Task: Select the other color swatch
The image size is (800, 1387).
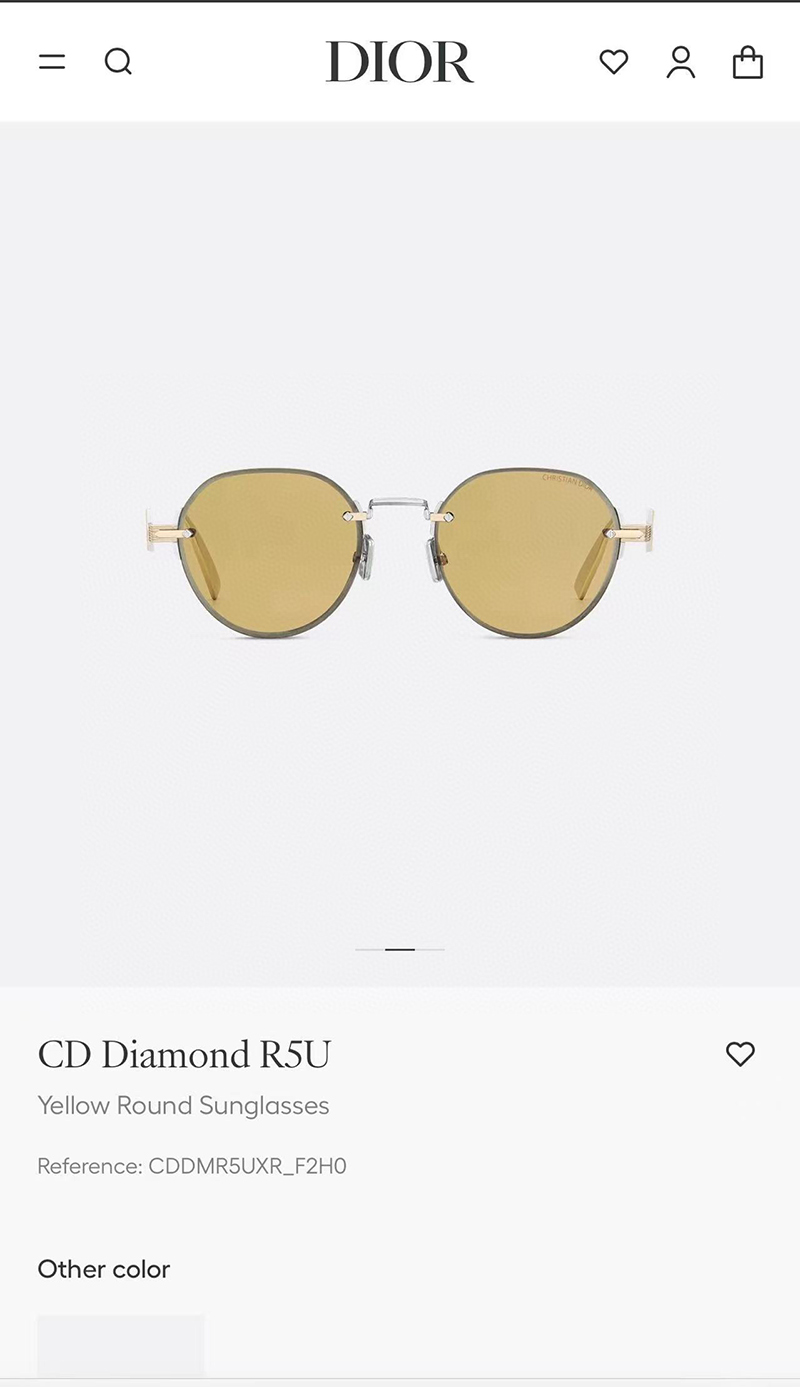Action: (x=120, y=1345)
